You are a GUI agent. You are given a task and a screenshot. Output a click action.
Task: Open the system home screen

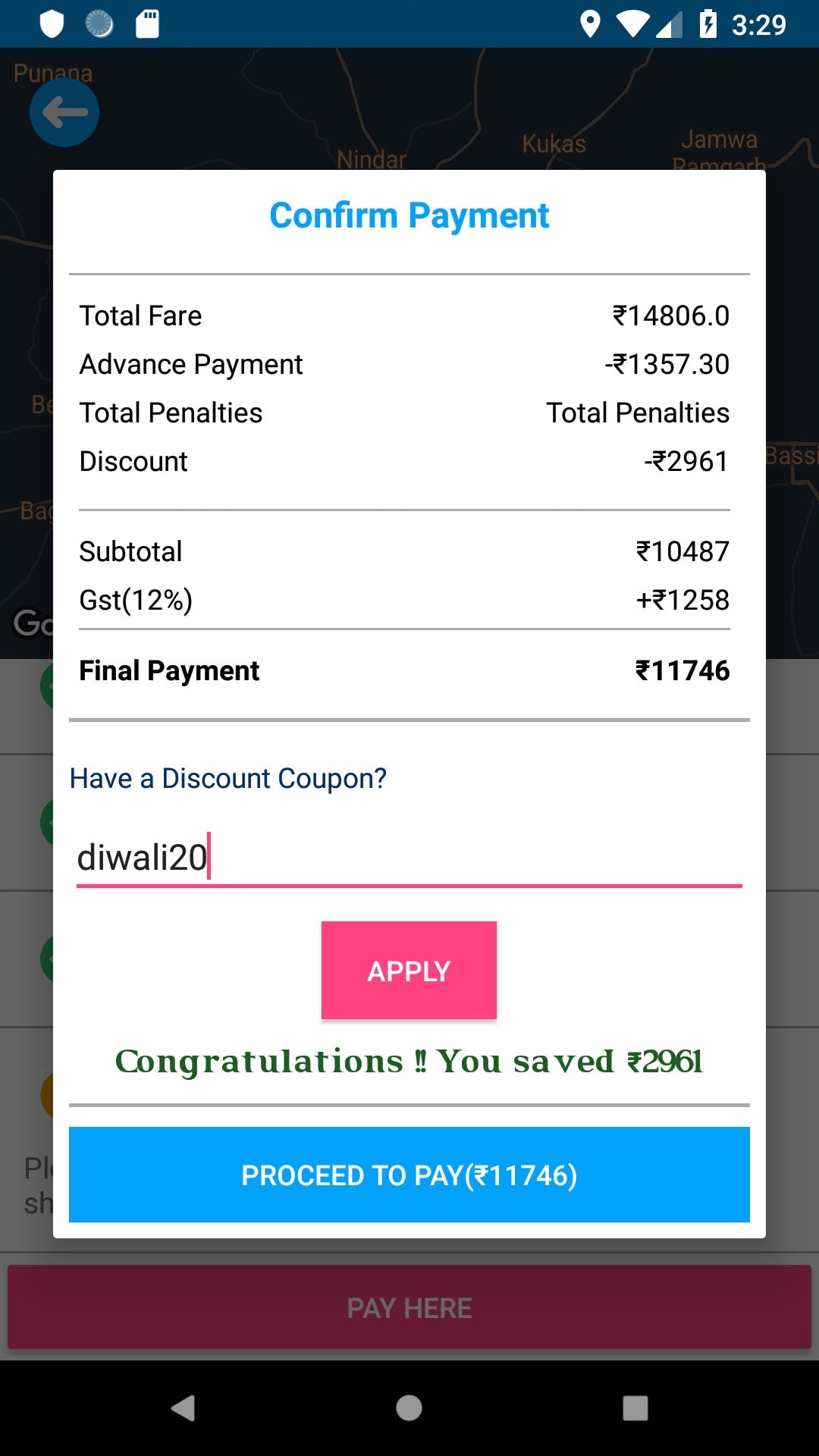[409, 1408]
